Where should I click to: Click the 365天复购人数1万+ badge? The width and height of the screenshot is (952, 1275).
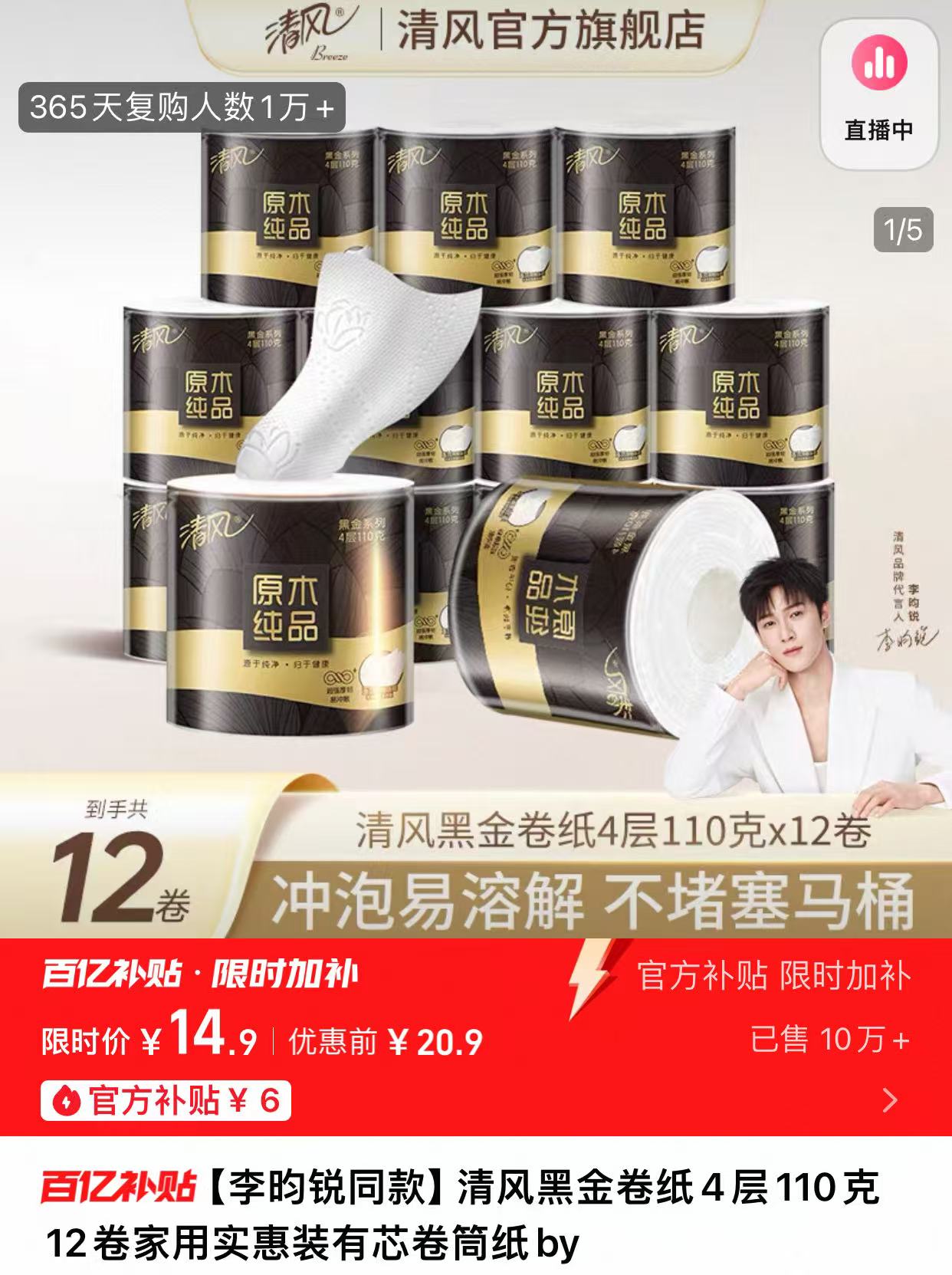pos(180,108)
